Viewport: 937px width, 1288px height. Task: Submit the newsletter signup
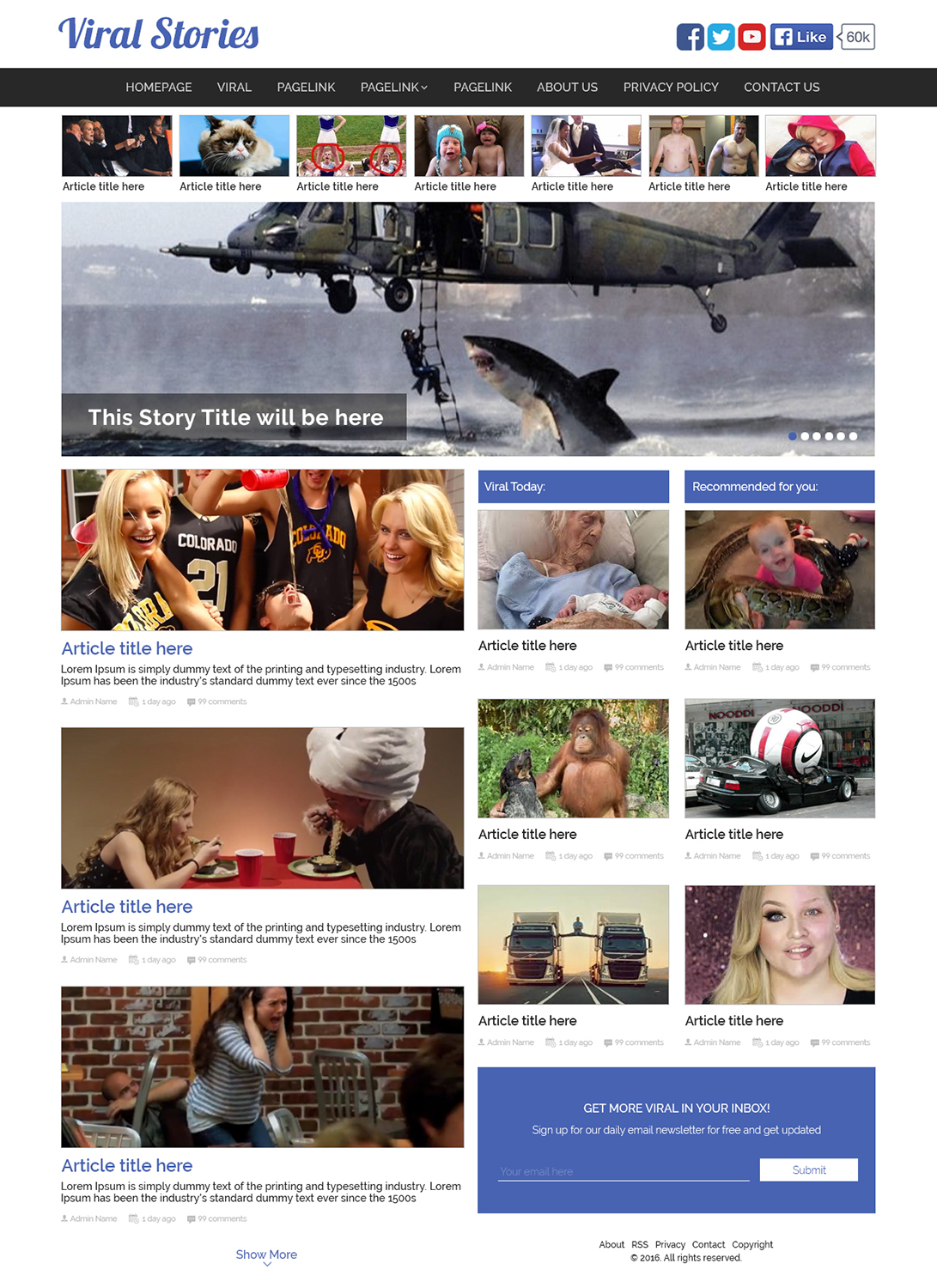pos(808,1170)
